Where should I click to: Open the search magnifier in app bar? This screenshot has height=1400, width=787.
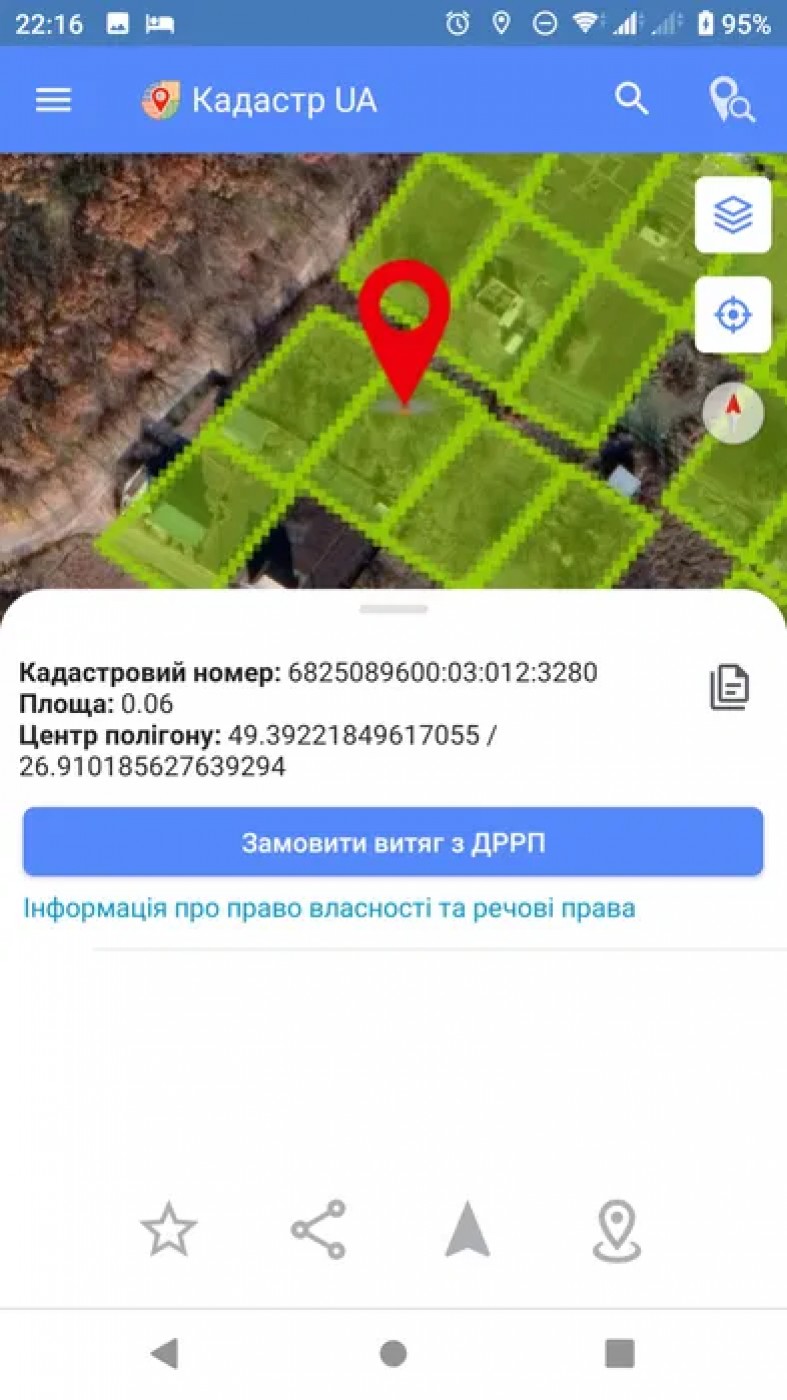pyautogui.click(x=631, y=99)
